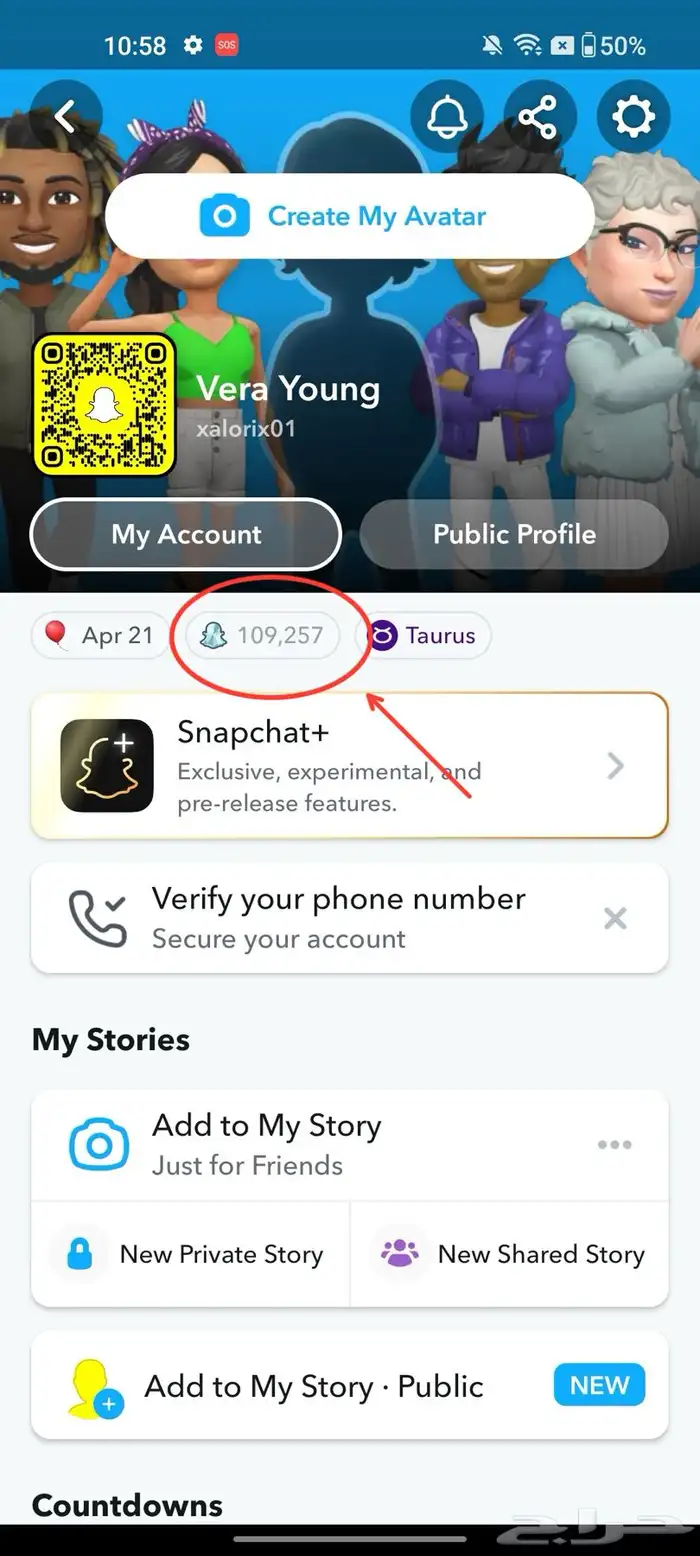Image resolution: width=700 pixels, height=1556 pixels.
Task: Switch to Public Profile
Action: tap(514, 534)
